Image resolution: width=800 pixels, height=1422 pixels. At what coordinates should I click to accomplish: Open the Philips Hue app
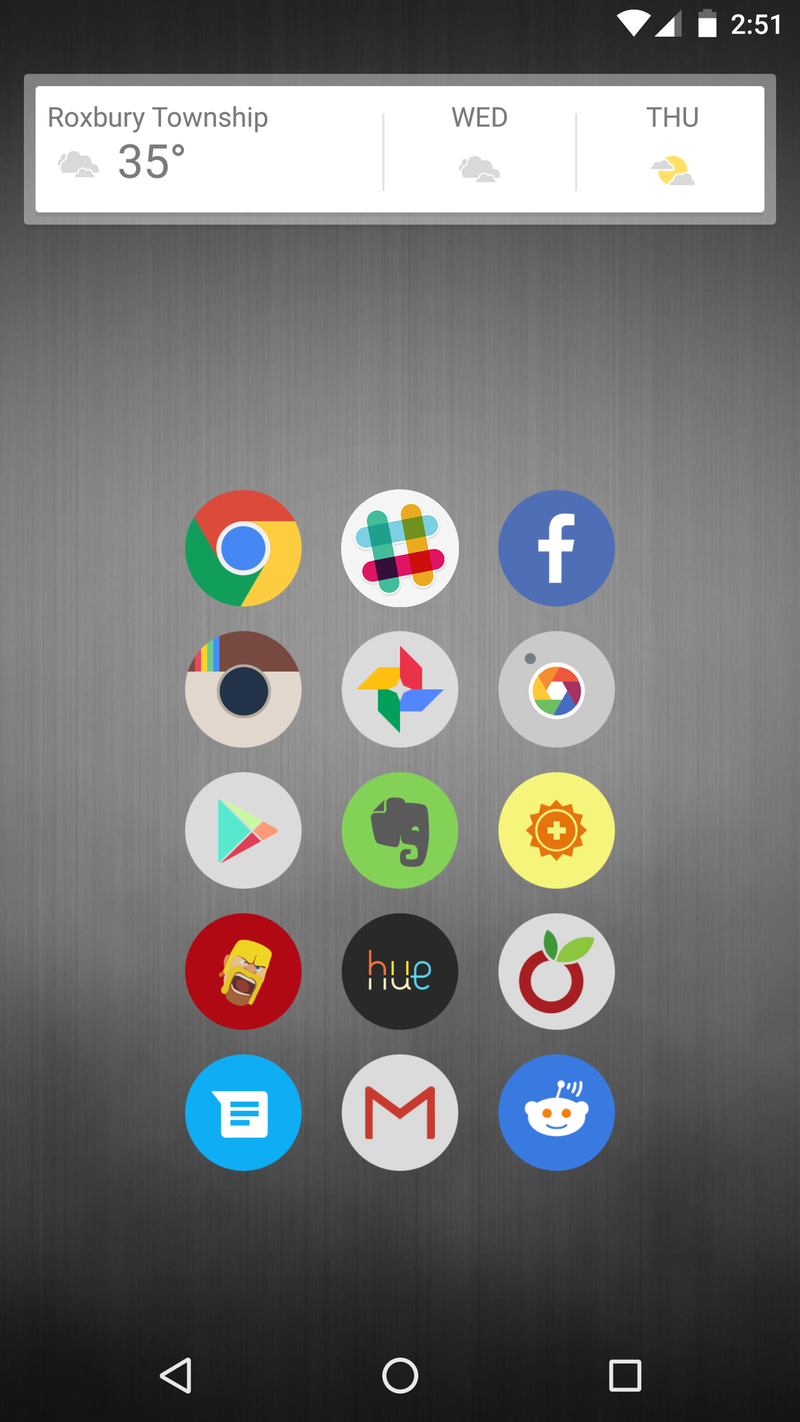pyautogui.click(x=400, y=971)
